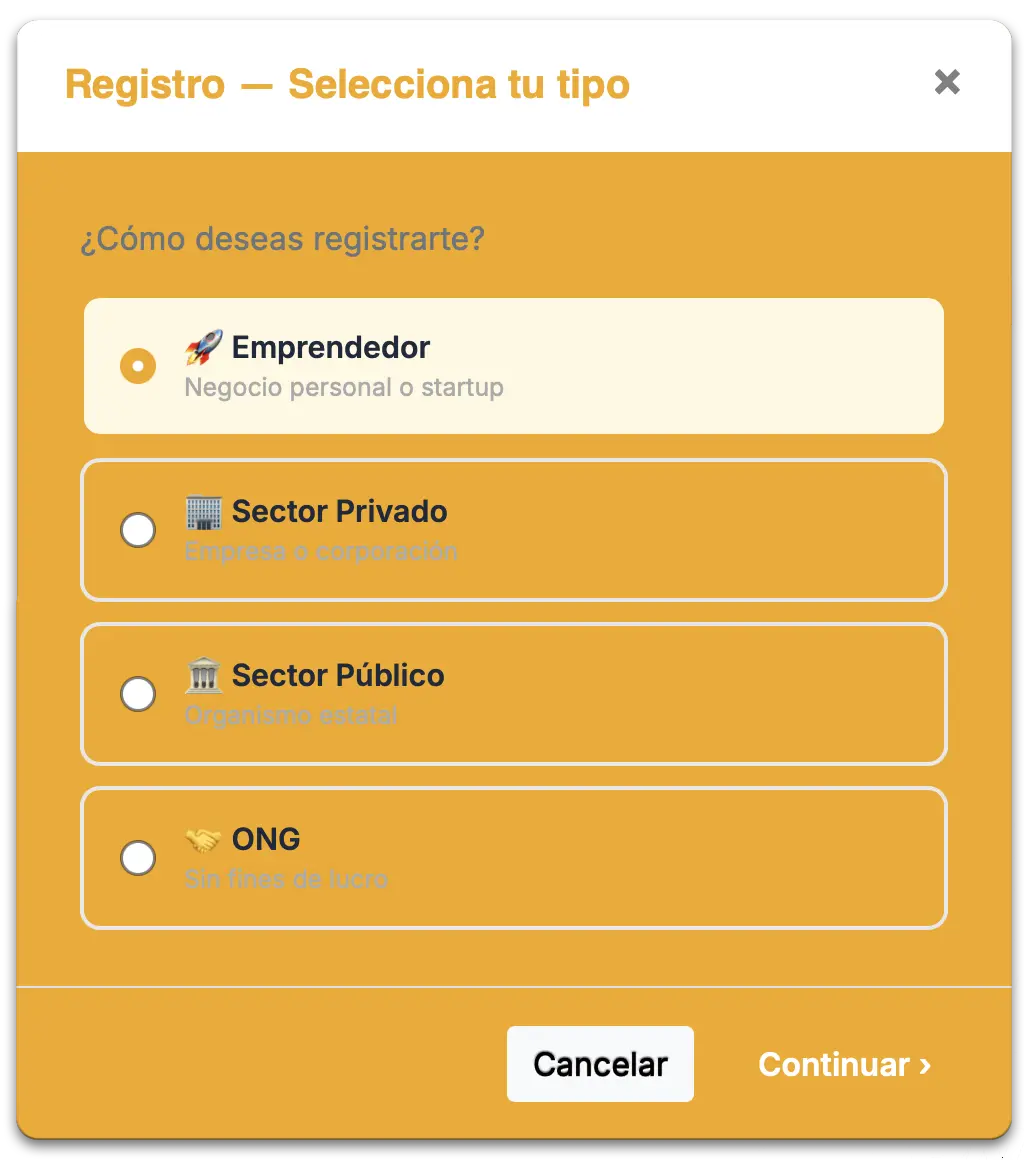Image resolution: width=1024 pixels, height=1160 pixels.
Task: Click the dialog title Registro — Selecciona tu tipo
Action: [346, 84]
